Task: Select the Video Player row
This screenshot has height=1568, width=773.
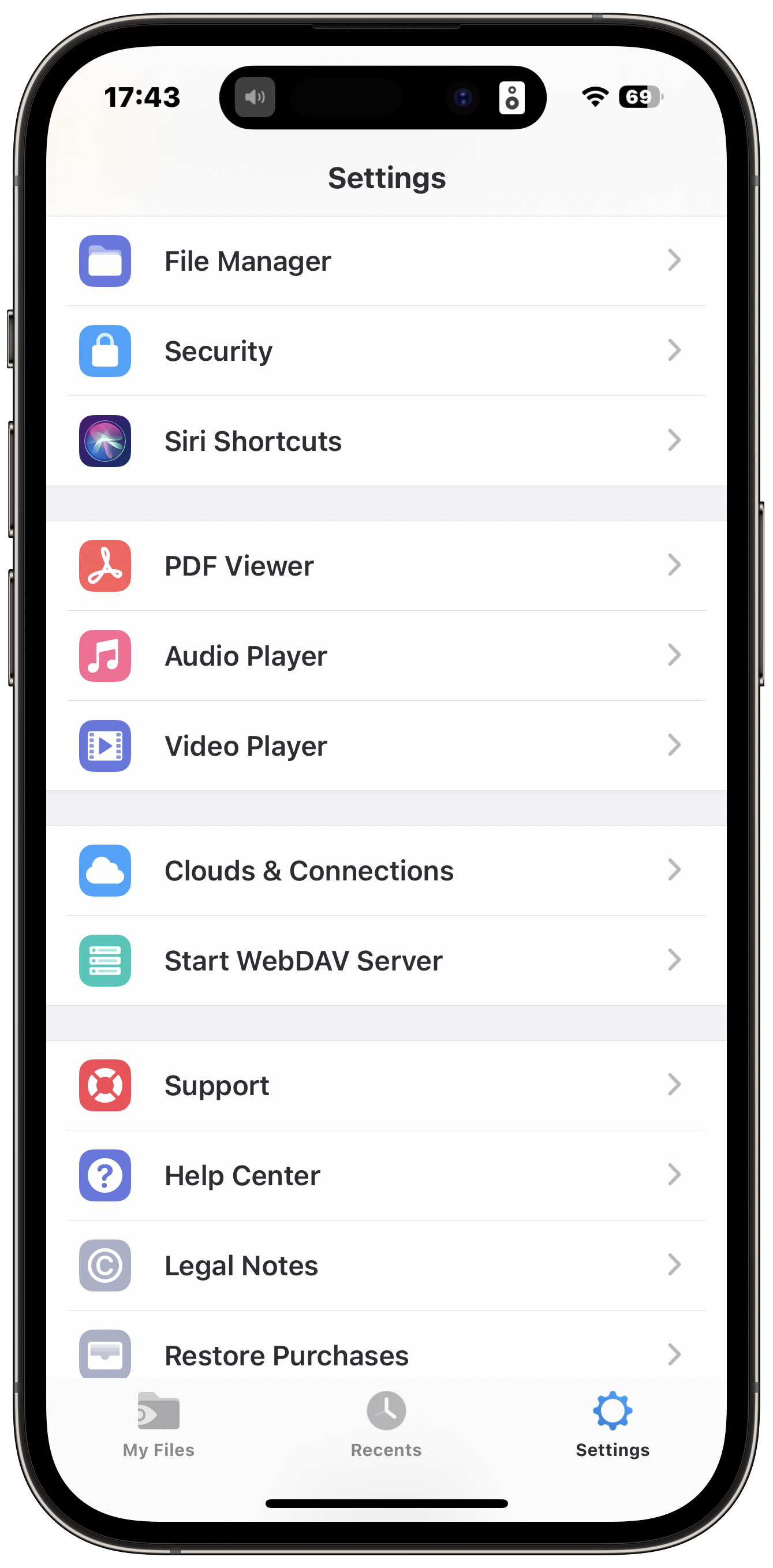Action: coord(386,746)
